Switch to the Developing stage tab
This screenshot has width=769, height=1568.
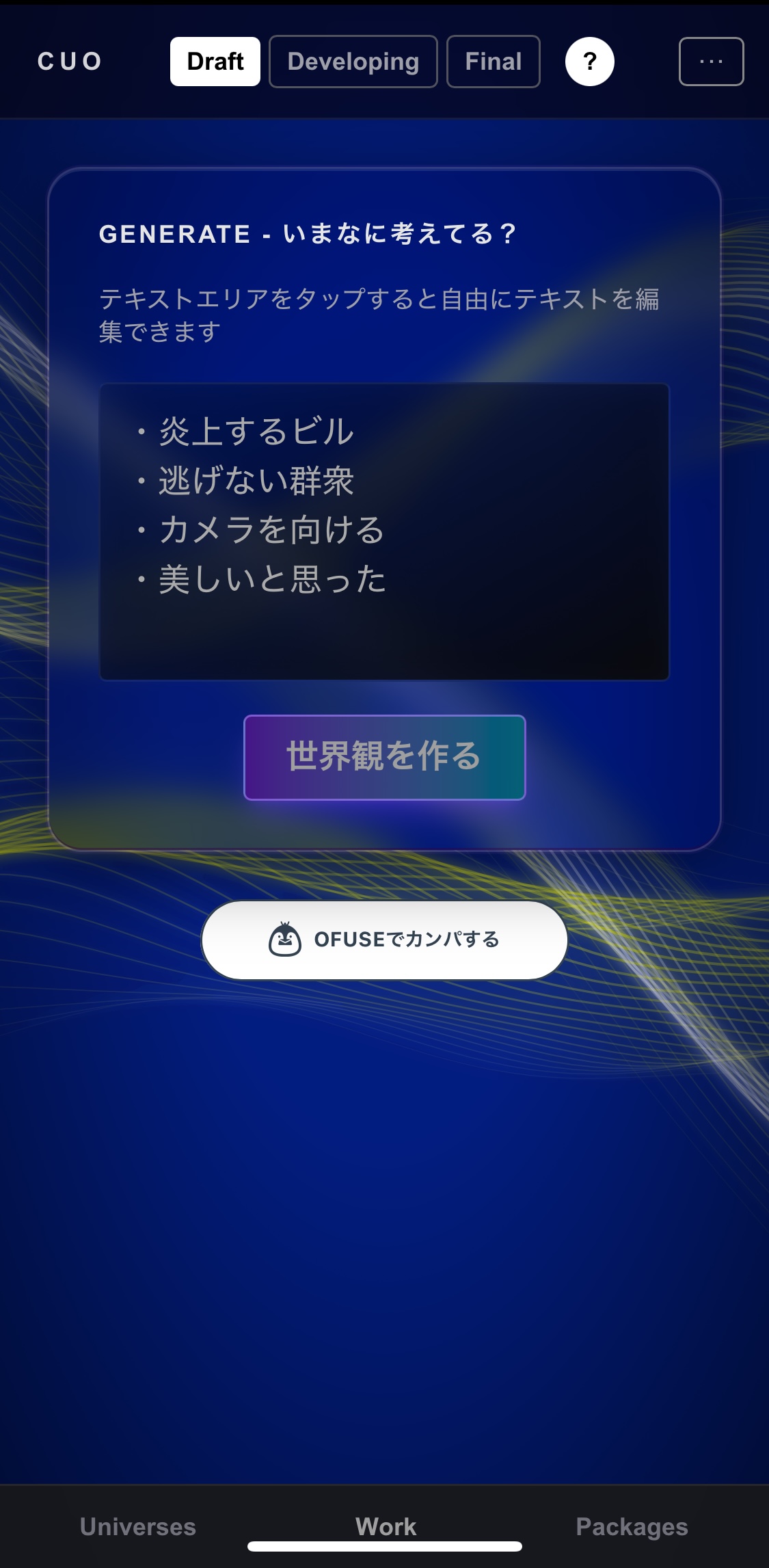[353, 61]
